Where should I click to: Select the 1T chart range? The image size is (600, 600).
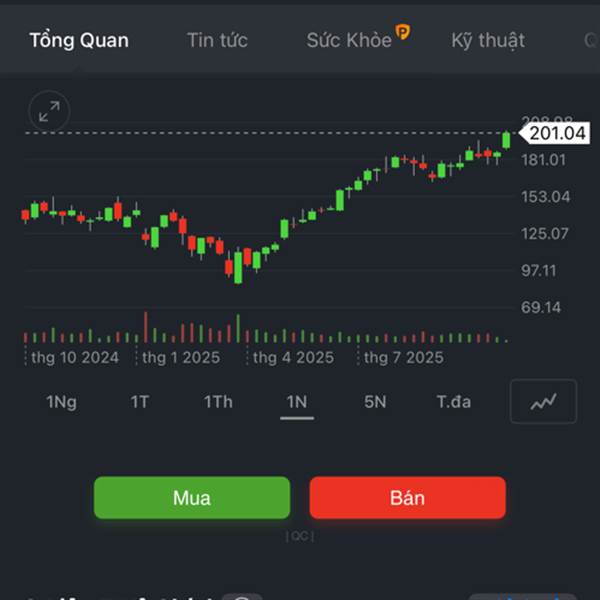tap(140, 402)
